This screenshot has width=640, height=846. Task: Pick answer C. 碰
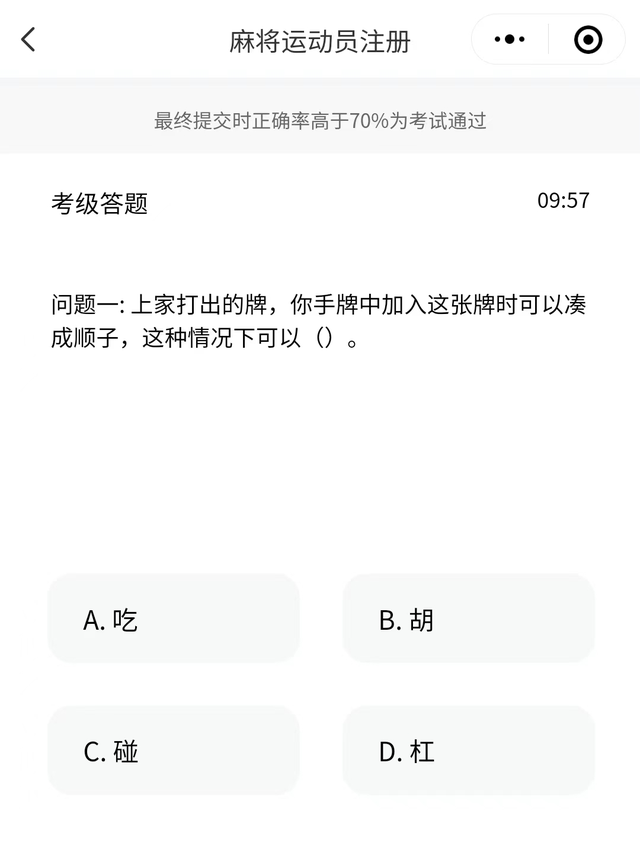tap(174, 751)
